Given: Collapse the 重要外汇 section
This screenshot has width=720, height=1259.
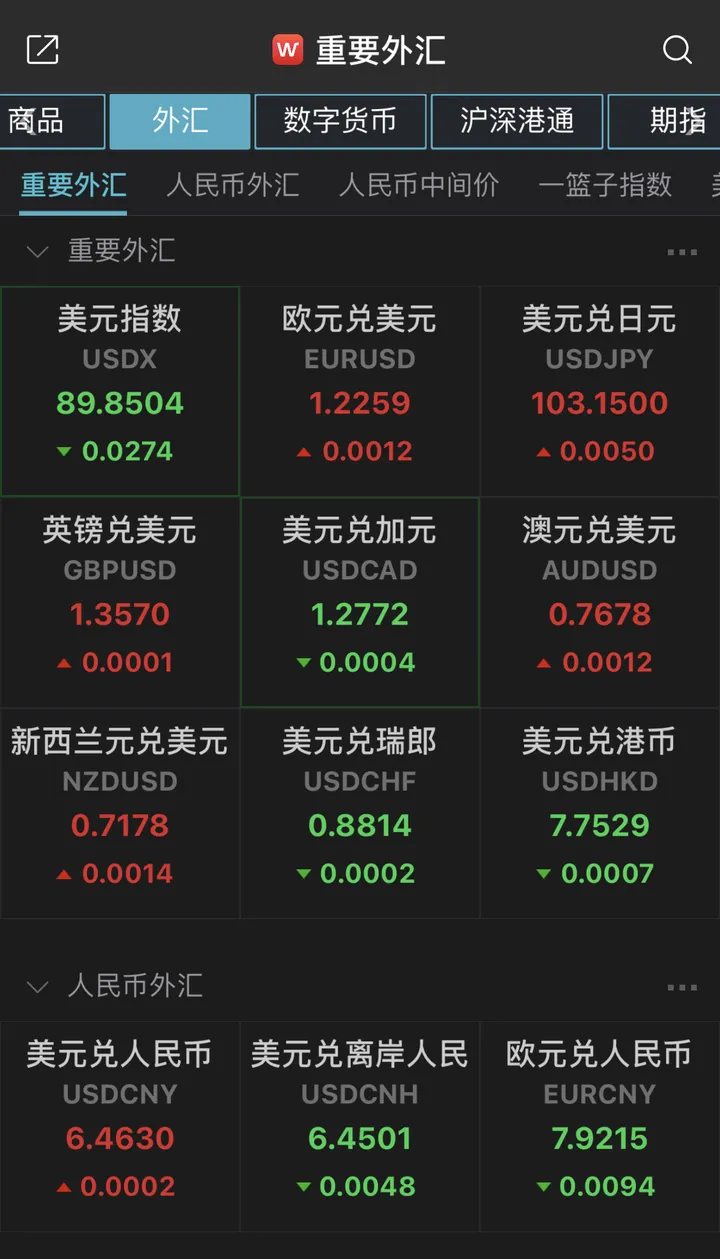Looking at the screenshot, I should click(x=38, y=252).
